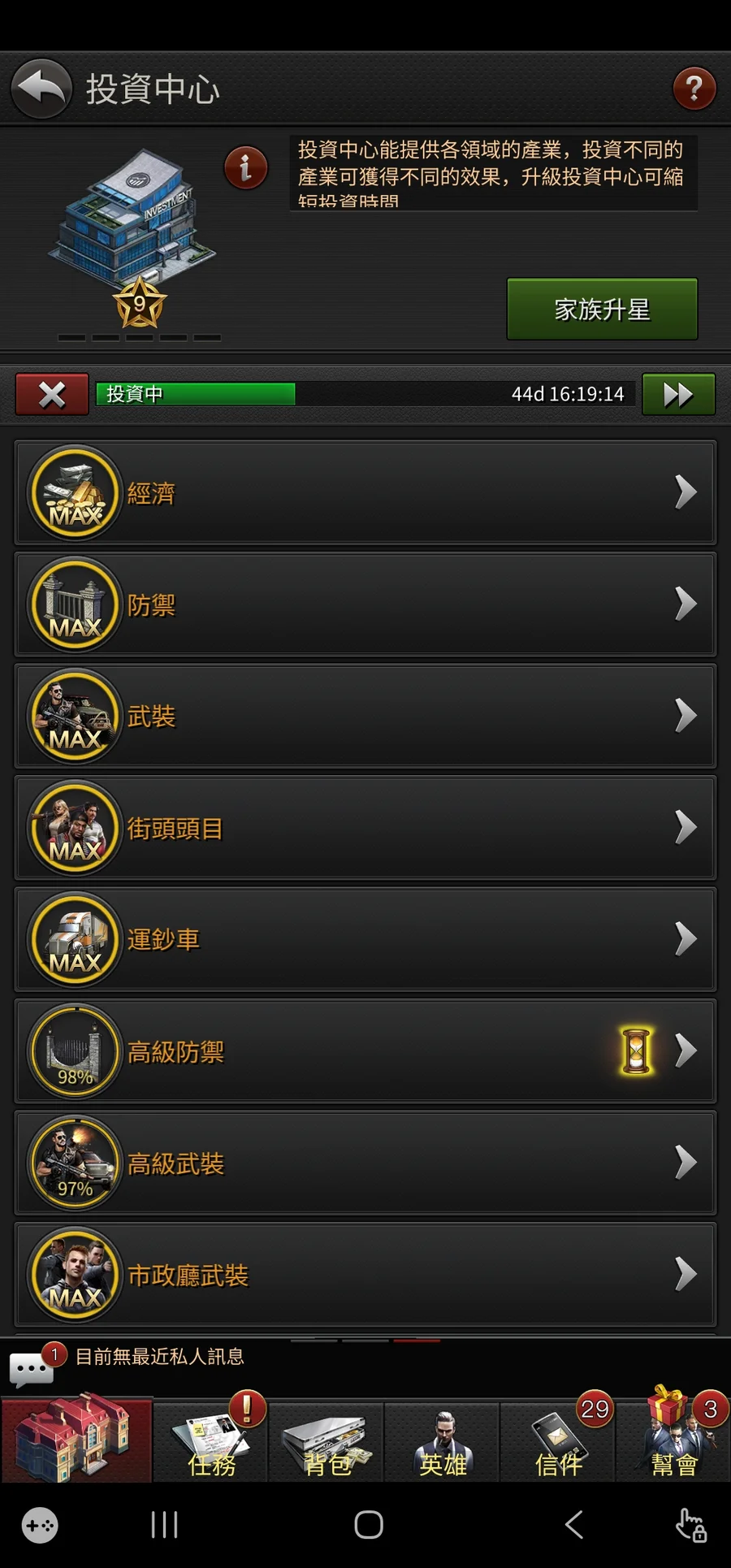Tap the 家族升星 button
Image resolution: width=731 pixels, height=1568 pixels.
tap(602, 310)
